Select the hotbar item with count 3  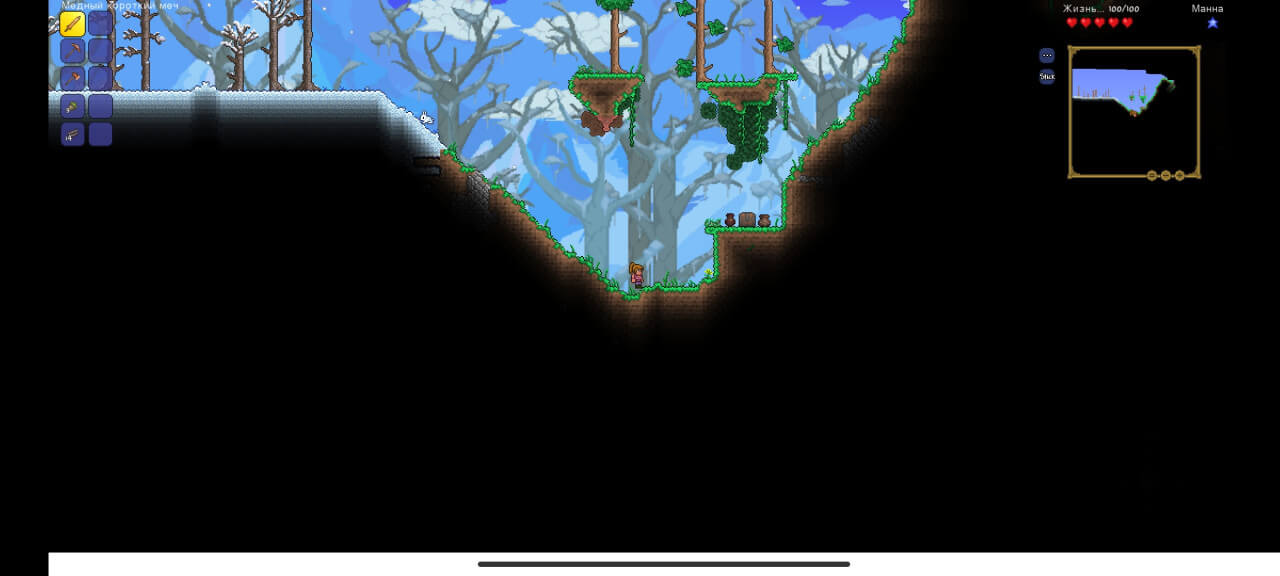tap(72, 106)
